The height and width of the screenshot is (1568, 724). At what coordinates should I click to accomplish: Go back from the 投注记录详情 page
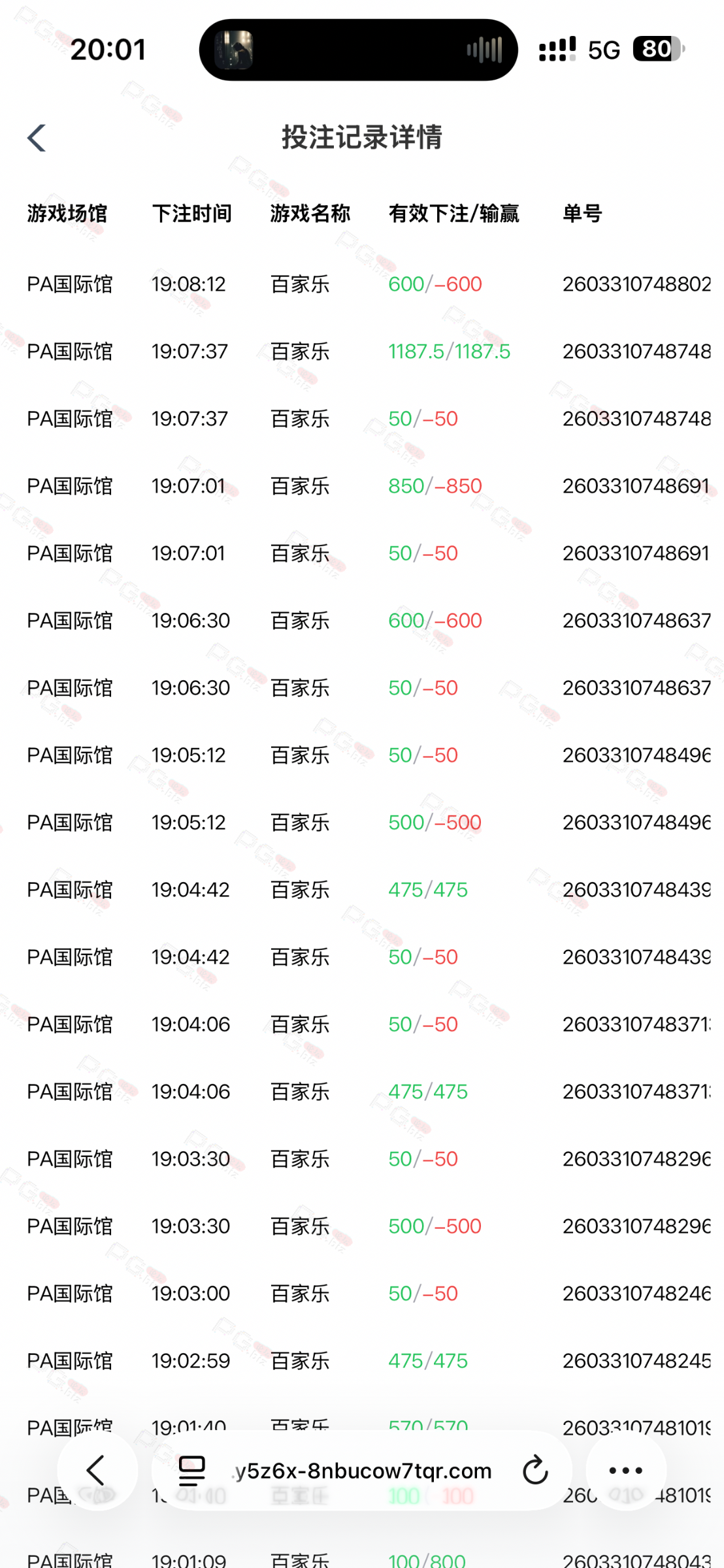pos(37,138)
